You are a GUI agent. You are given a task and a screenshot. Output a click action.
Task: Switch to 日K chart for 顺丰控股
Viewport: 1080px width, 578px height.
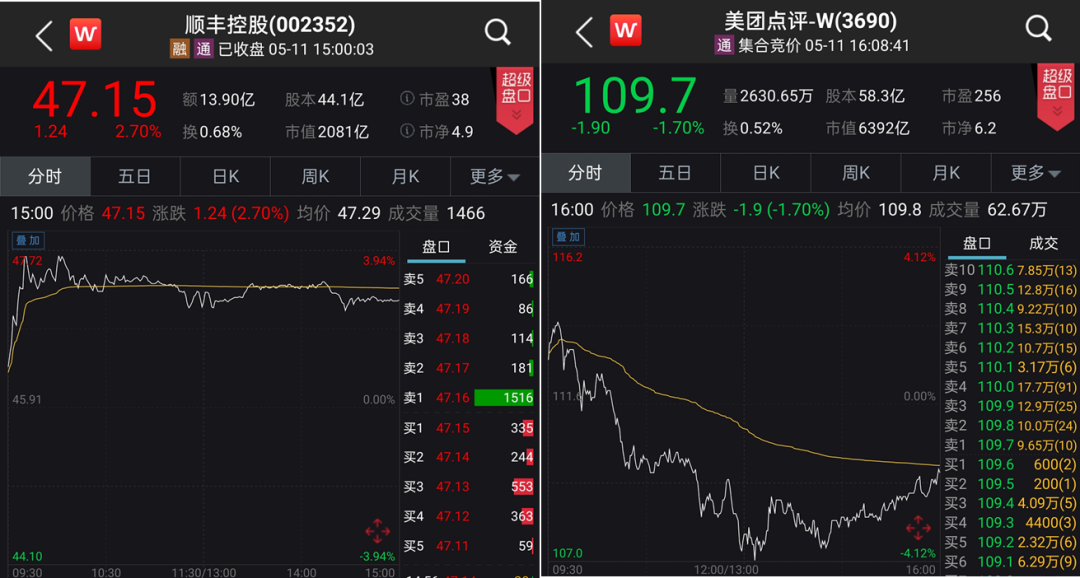click(225, 176)
